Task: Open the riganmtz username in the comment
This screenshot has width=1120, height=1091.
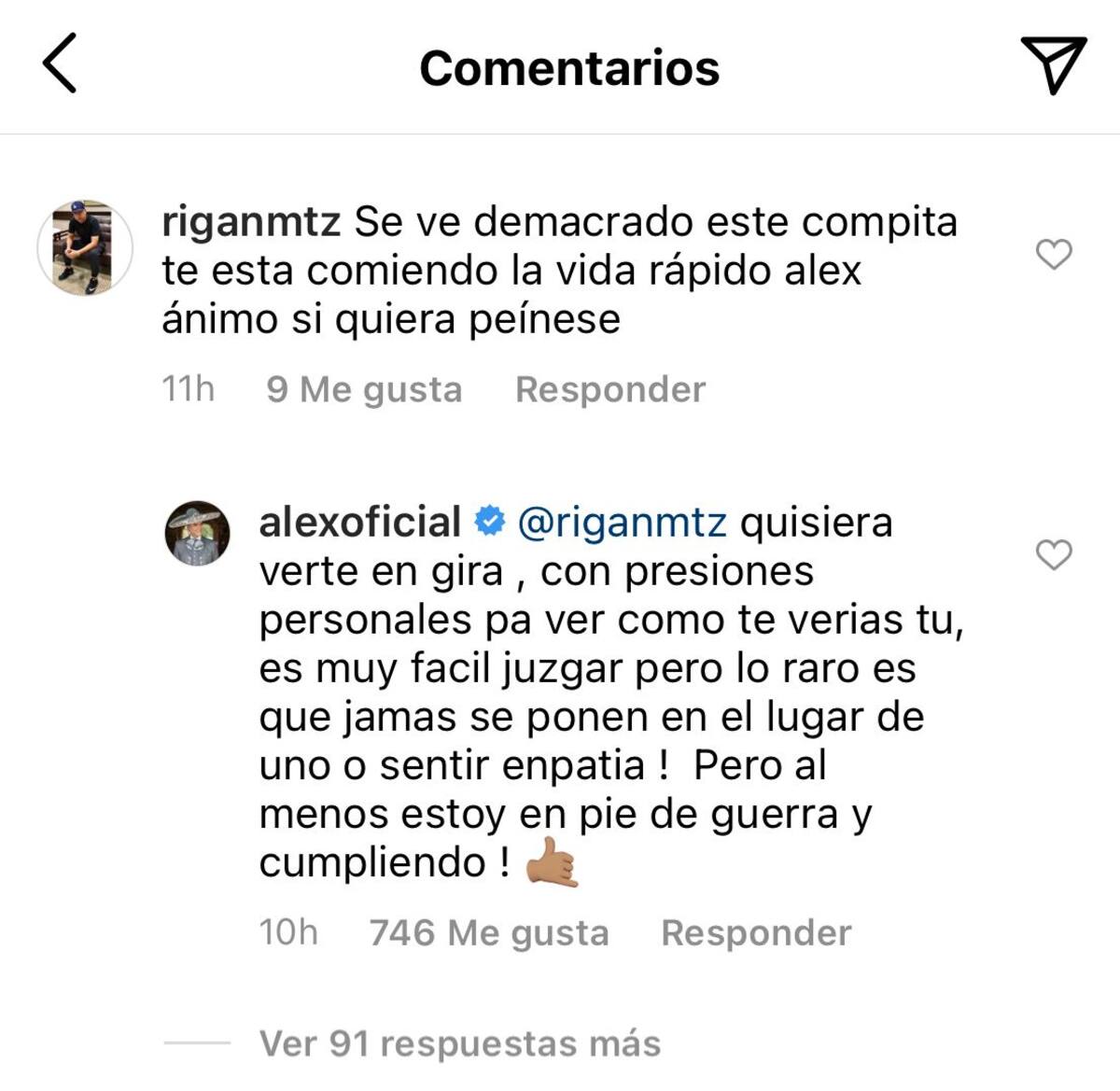Action: [251, 223]
